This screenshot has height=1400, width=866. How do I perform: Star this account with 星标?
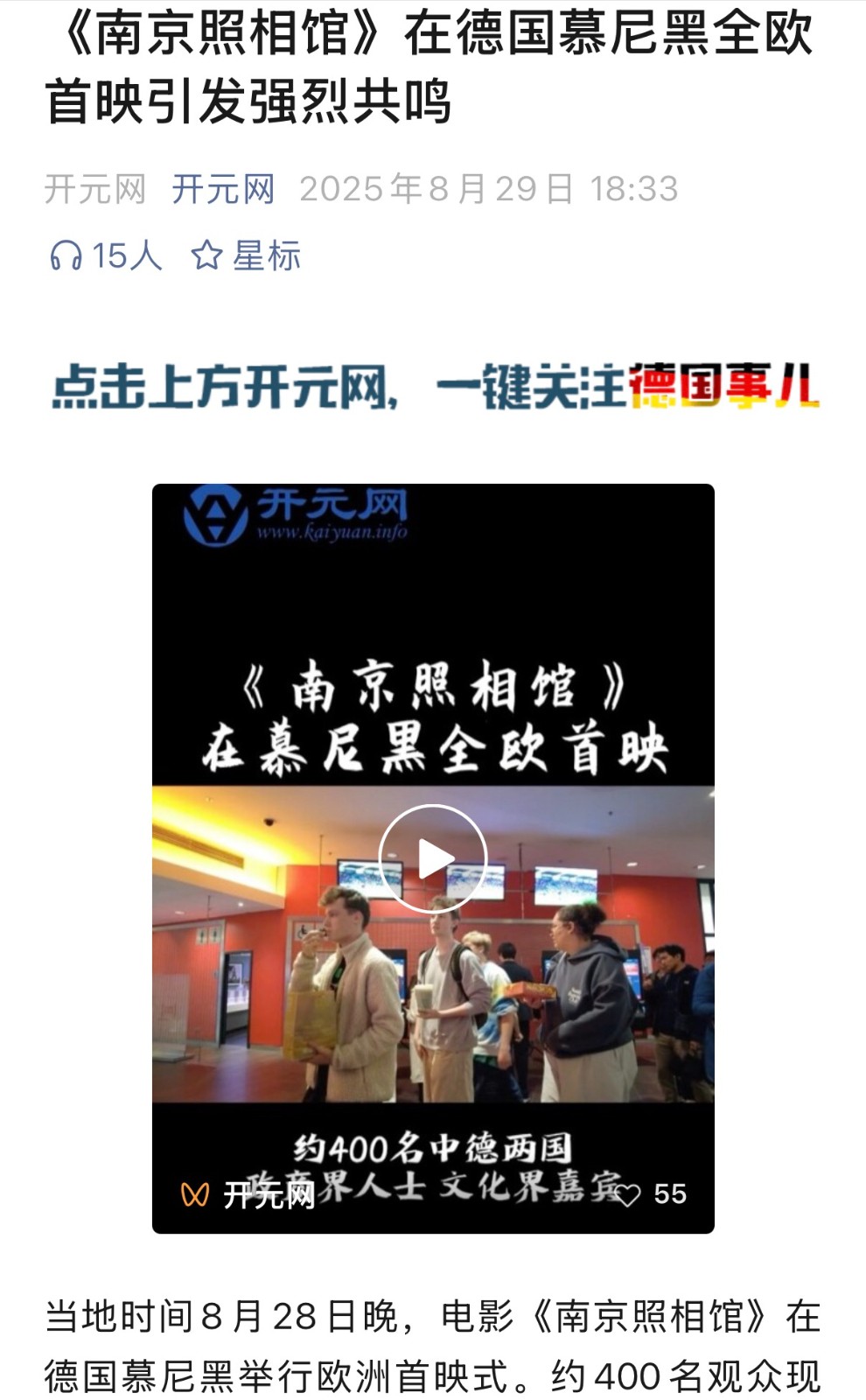tap(247, 256)
